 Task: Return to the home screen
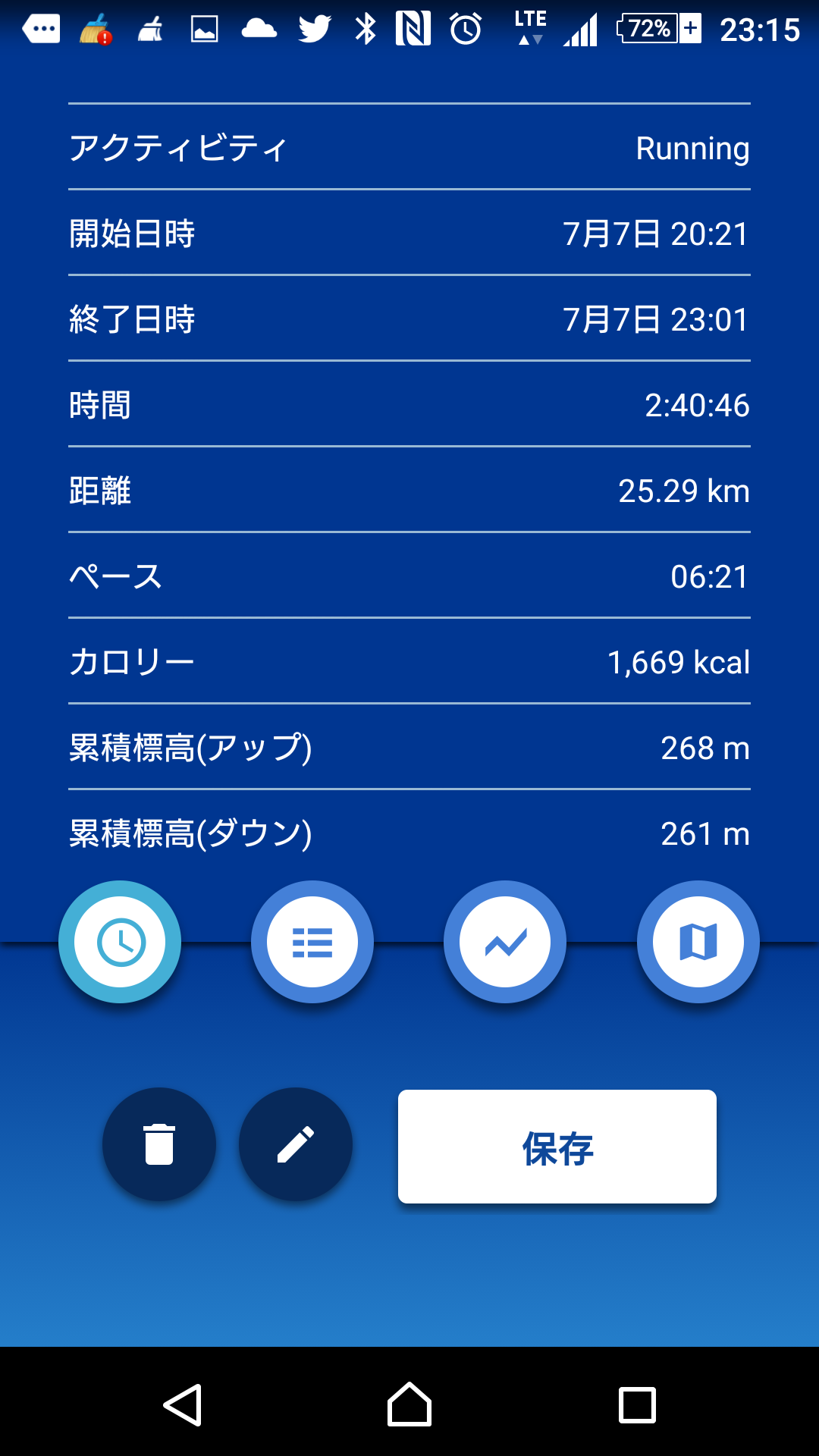pos(409,1405)
